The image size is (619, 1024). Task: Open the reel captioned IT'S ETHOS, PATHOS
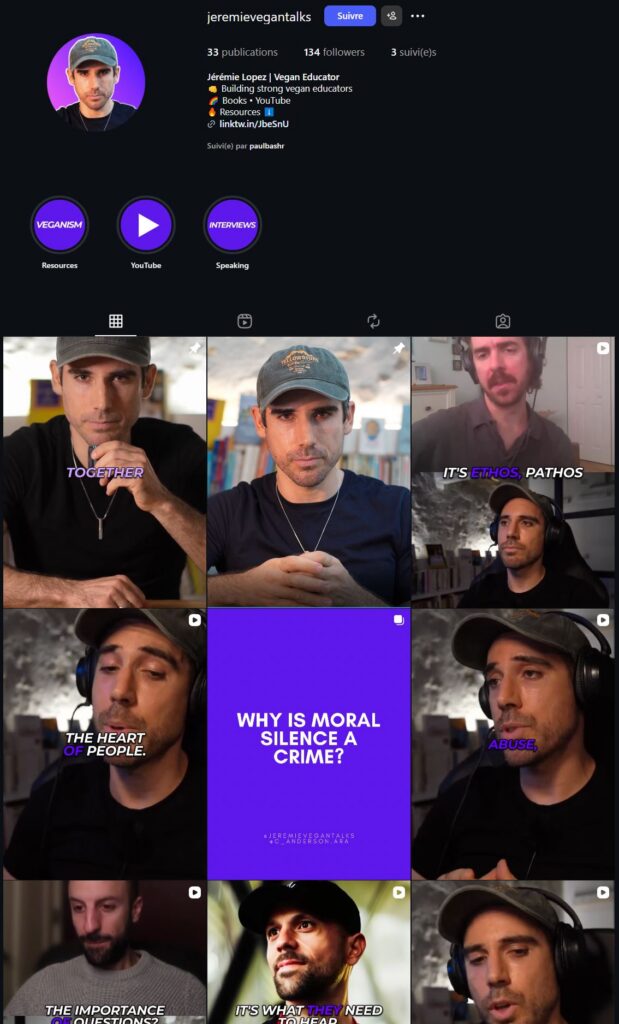pyautogui.click(x=513, y=472)
